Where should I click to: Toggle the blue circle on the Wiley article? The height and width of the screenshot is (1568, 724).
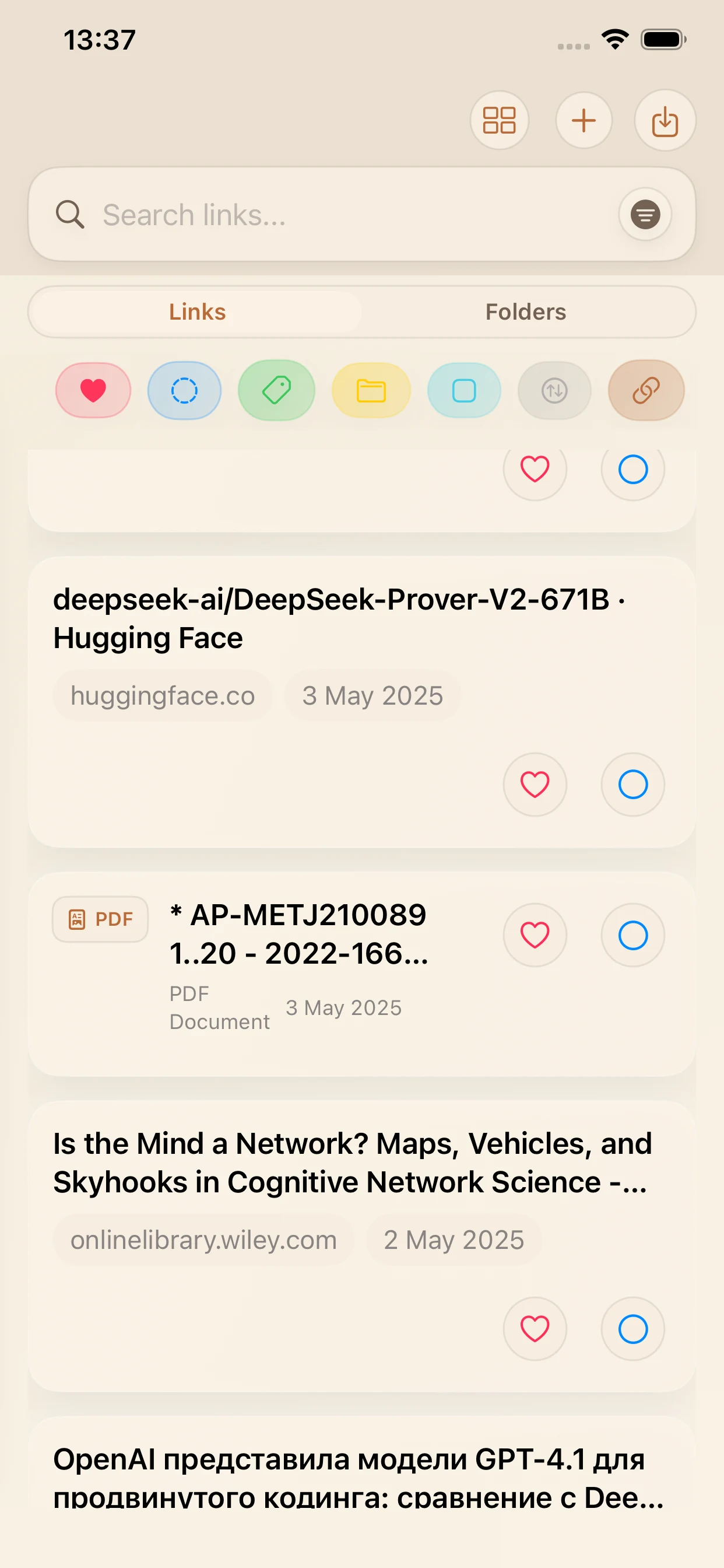[x=632, y=1329]
